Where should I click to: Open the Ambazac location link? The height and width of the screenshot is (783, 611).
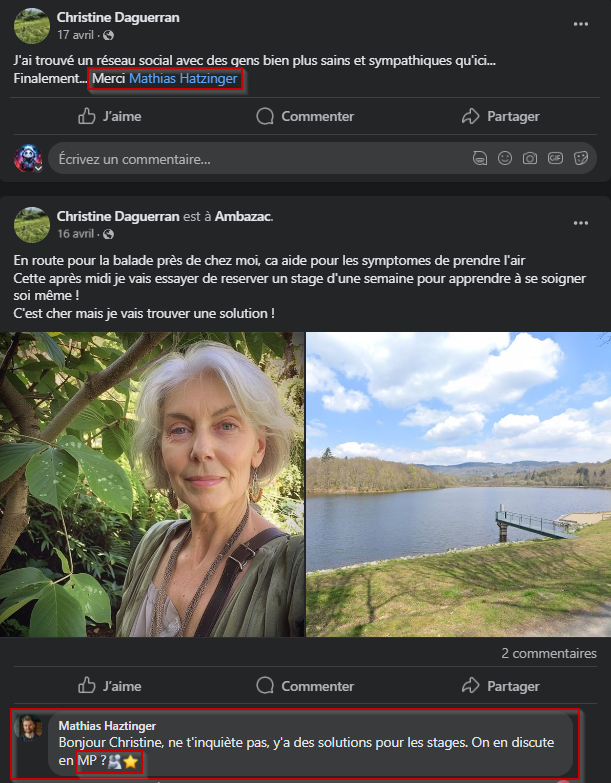pyautogui.click(x=243, y=216)
